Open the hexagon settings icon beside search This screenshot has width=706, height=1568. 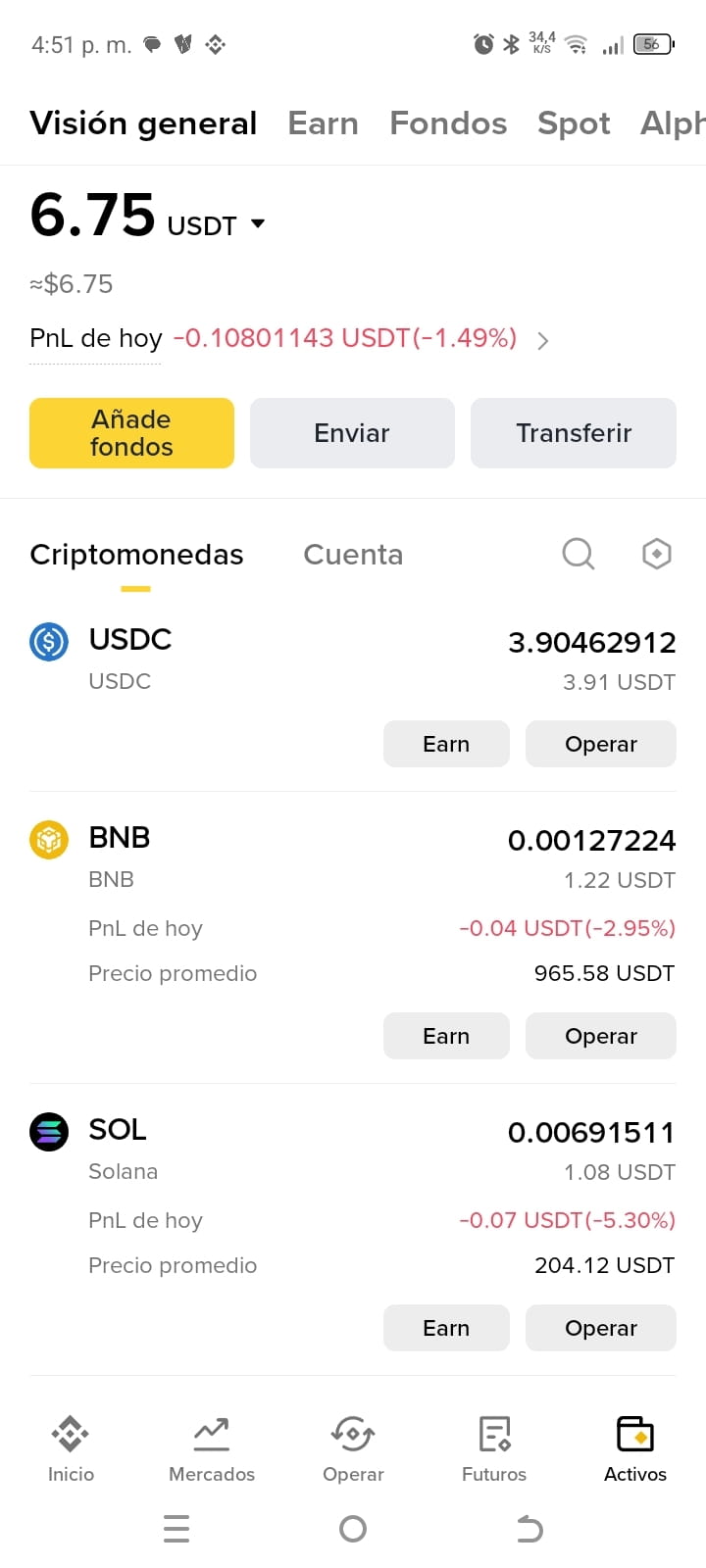656,554
